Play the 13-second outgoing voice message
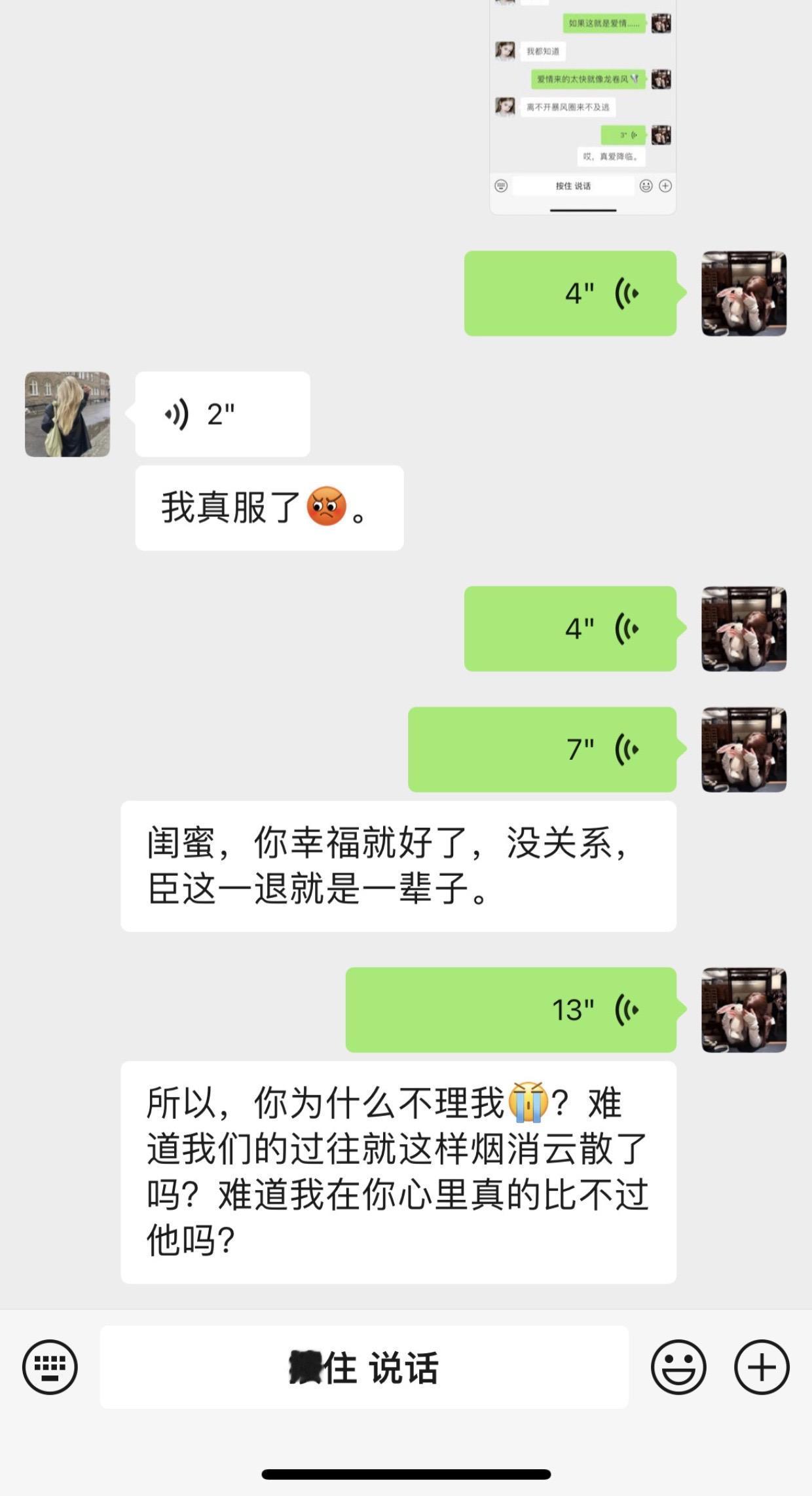The width and height of the screenshot is (812, 1496). [x=511, y=1011]
